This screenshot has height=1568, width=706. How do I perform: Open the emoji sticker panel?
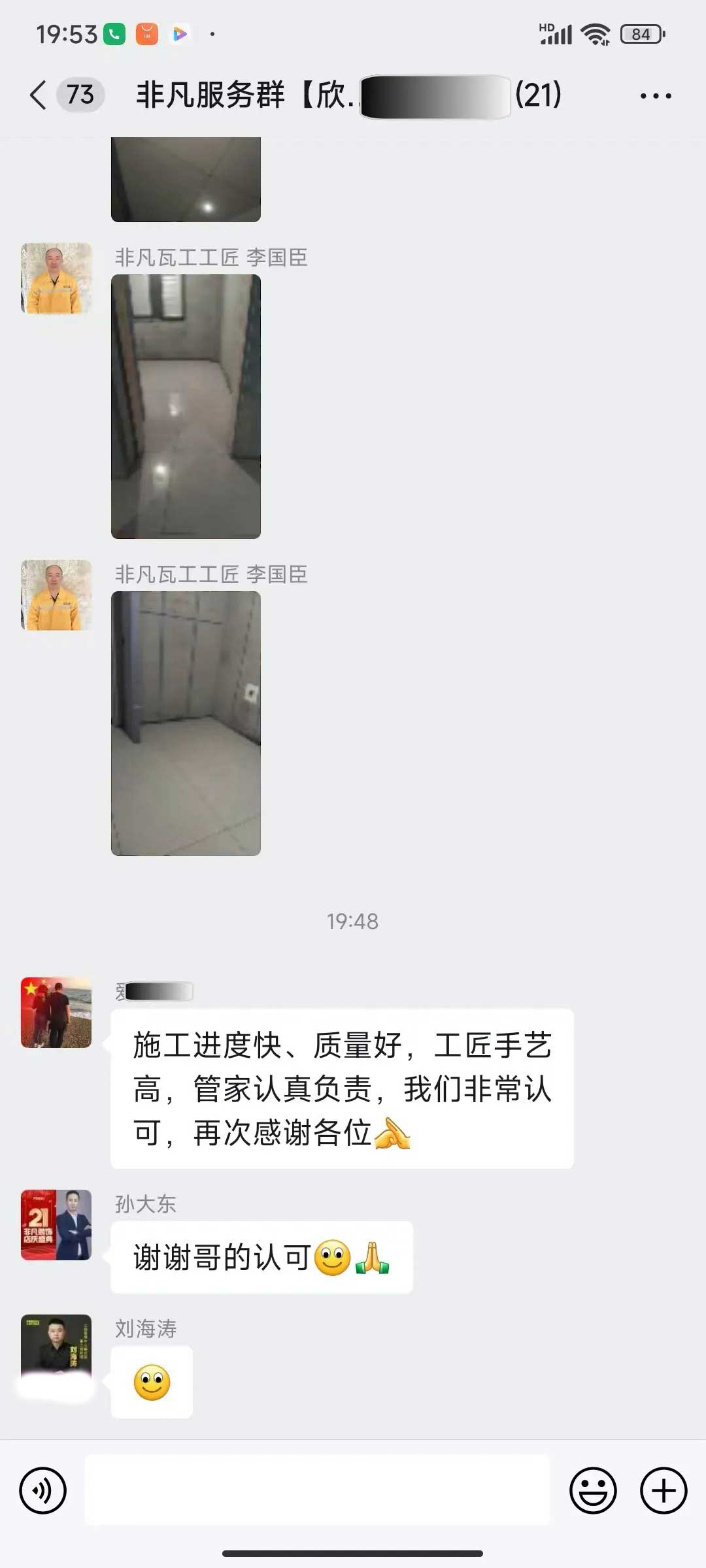tap(593, 1490)
